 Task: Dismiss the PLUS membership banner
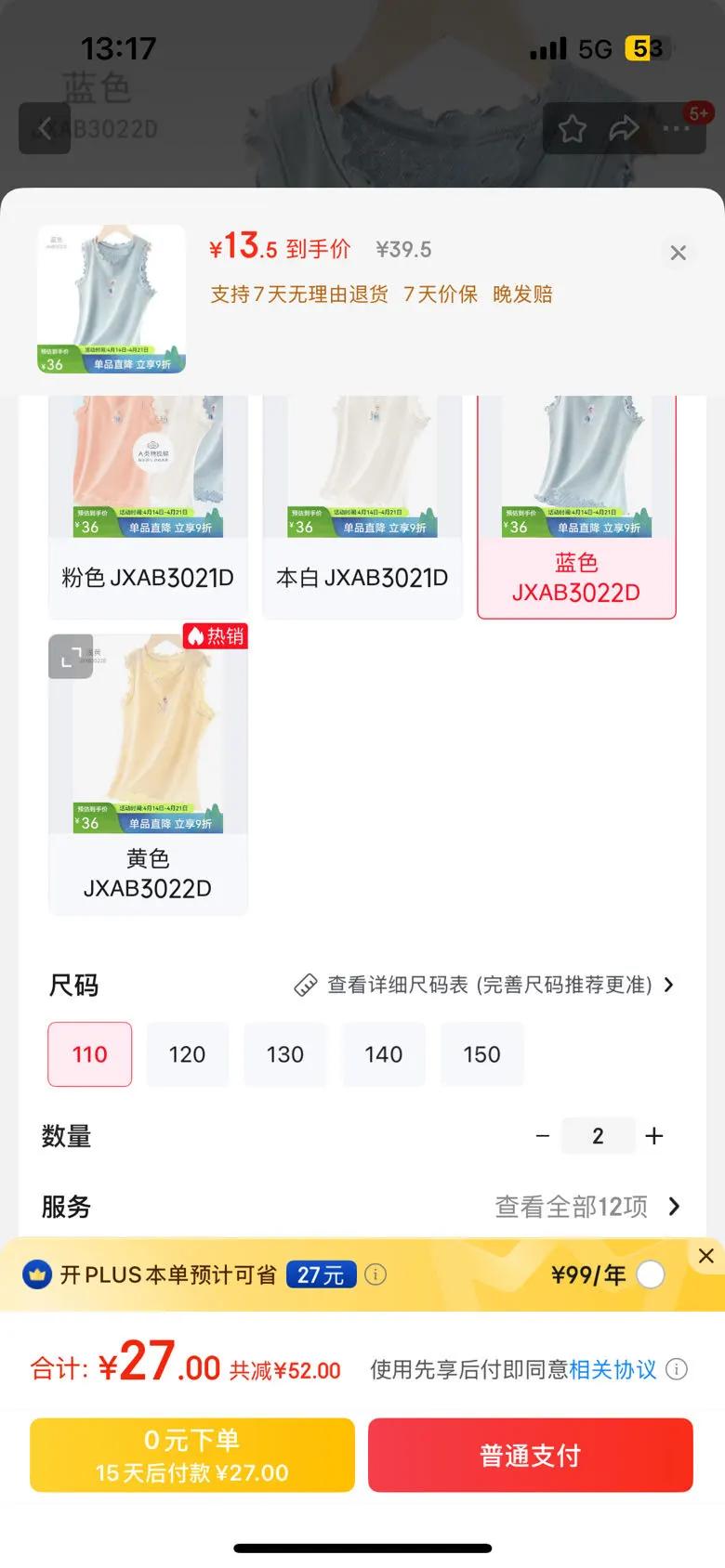[x=706, y=1256]
